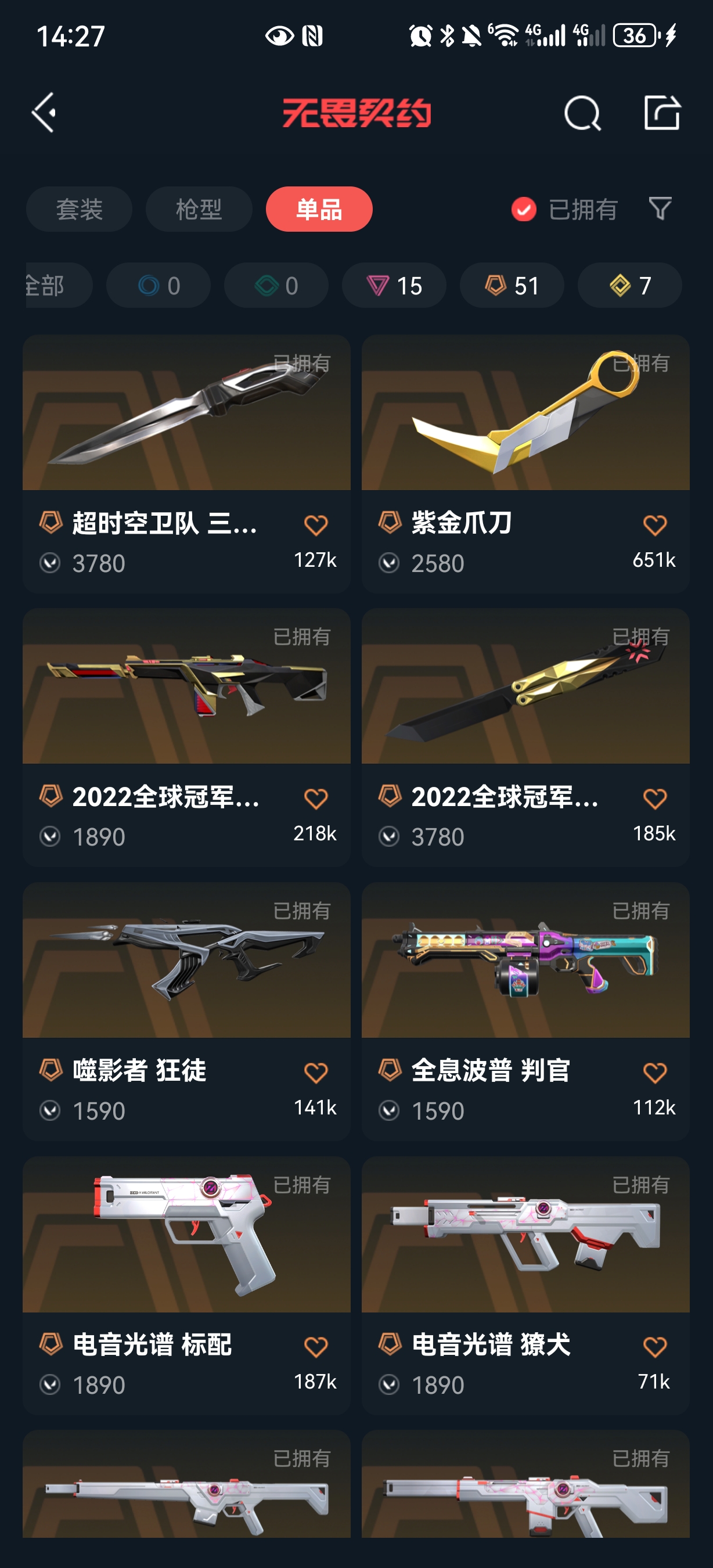Switch to the 枪型 tab
The image size is (713, 1568).
pos(199,210)
